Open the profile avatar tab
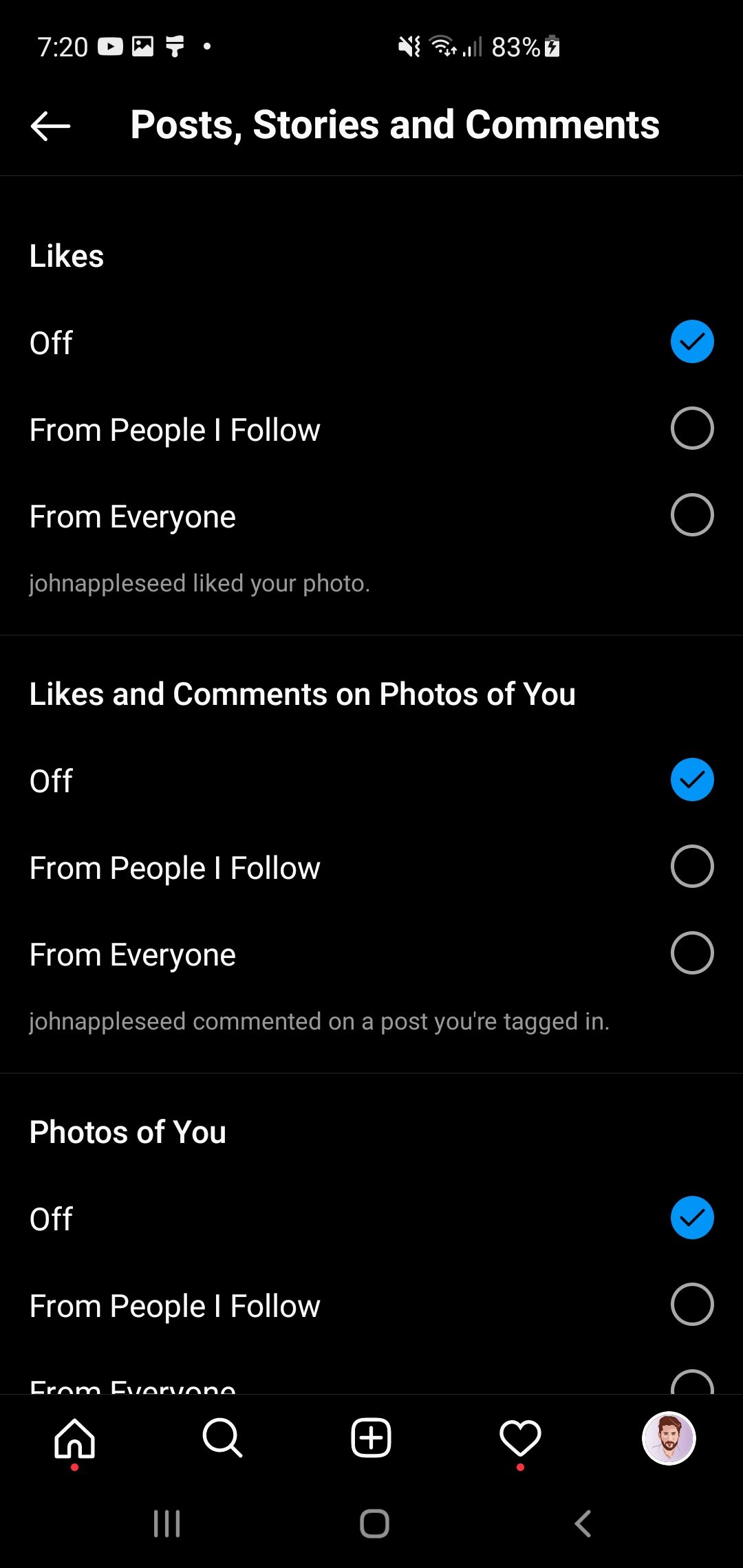The image size is (743, 1568). click(669, 1439)
